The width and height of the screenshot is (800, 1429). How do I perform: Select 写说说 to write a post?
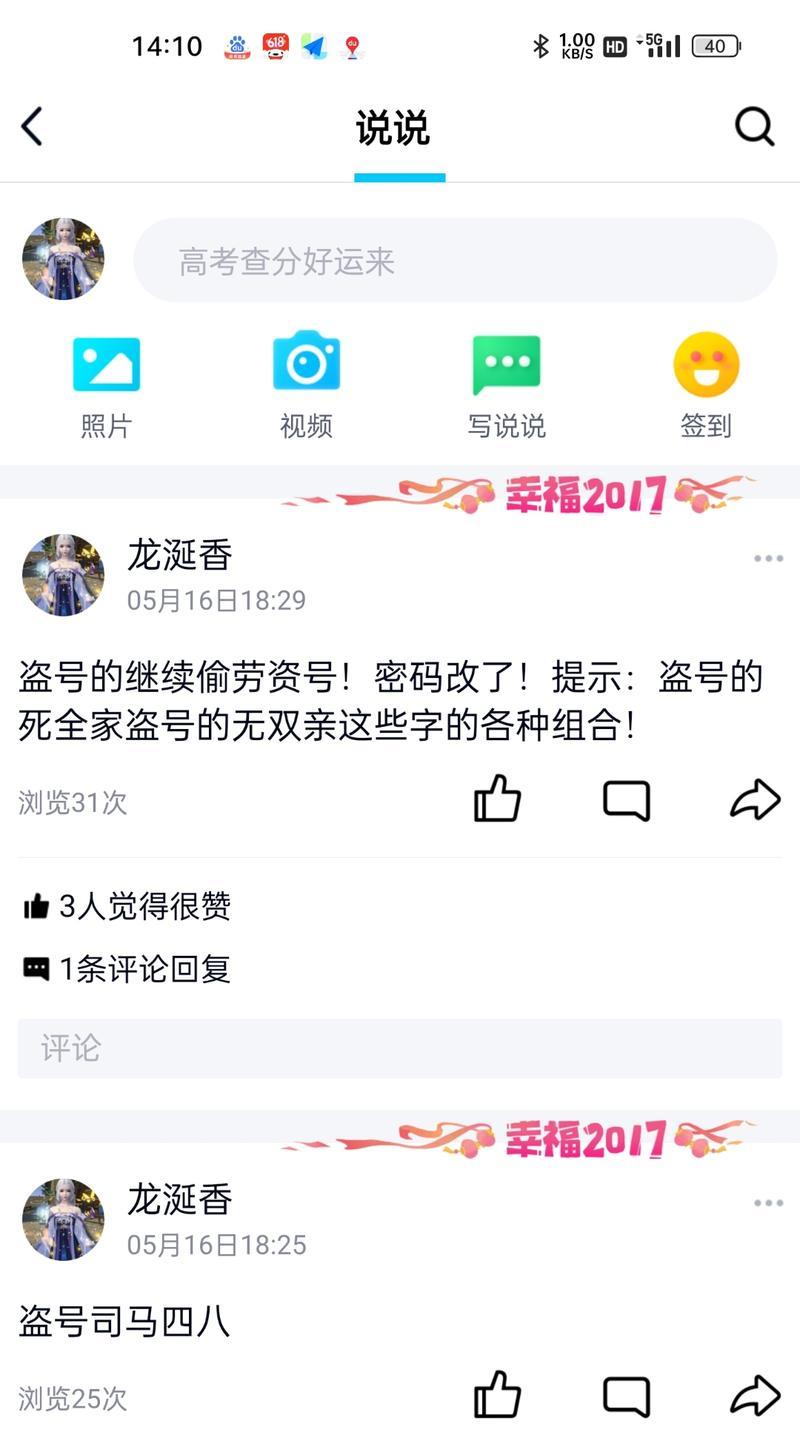coord(506,385)
